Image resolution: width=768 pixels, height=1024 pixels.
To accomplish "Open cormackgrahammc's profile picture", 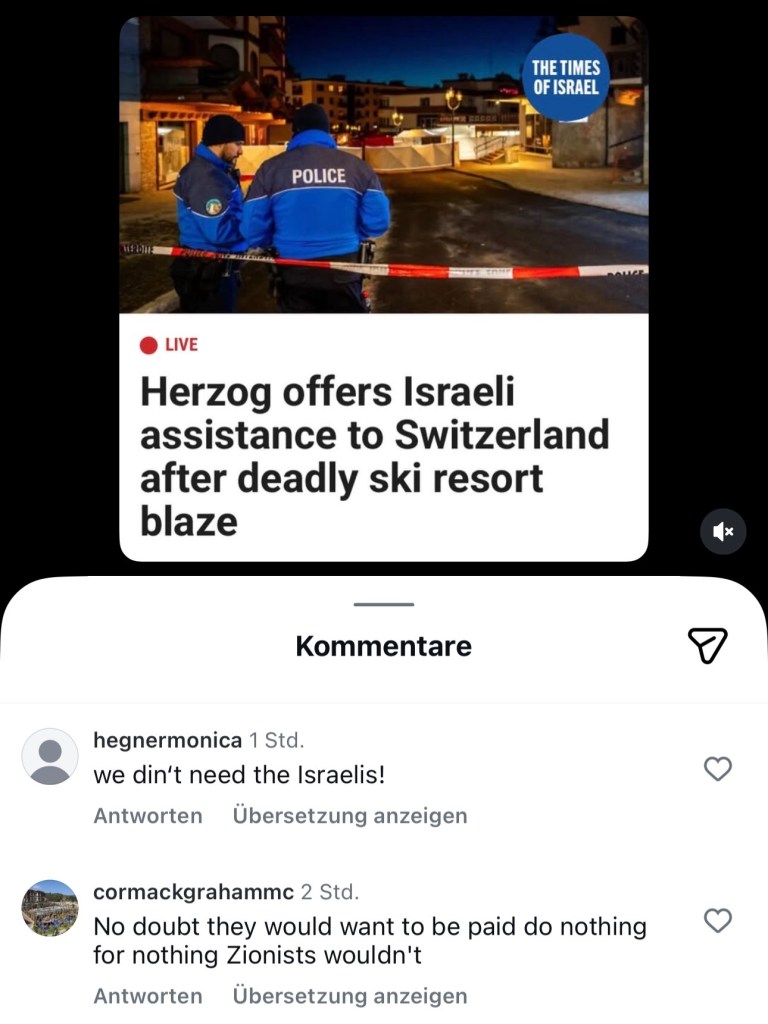I will [50, 908].
